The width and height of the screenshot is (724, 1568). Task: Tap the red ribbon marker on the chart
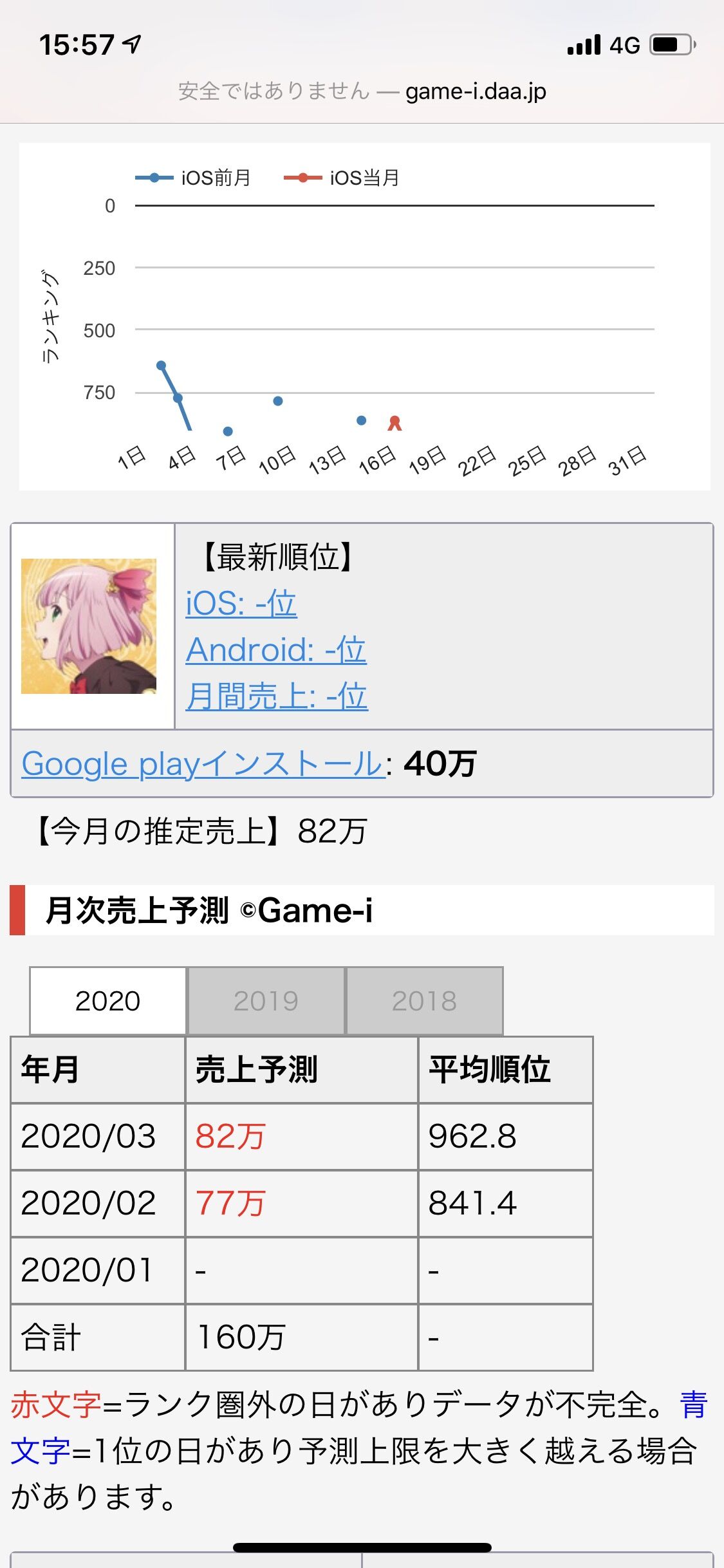click(x=394, y=422)
